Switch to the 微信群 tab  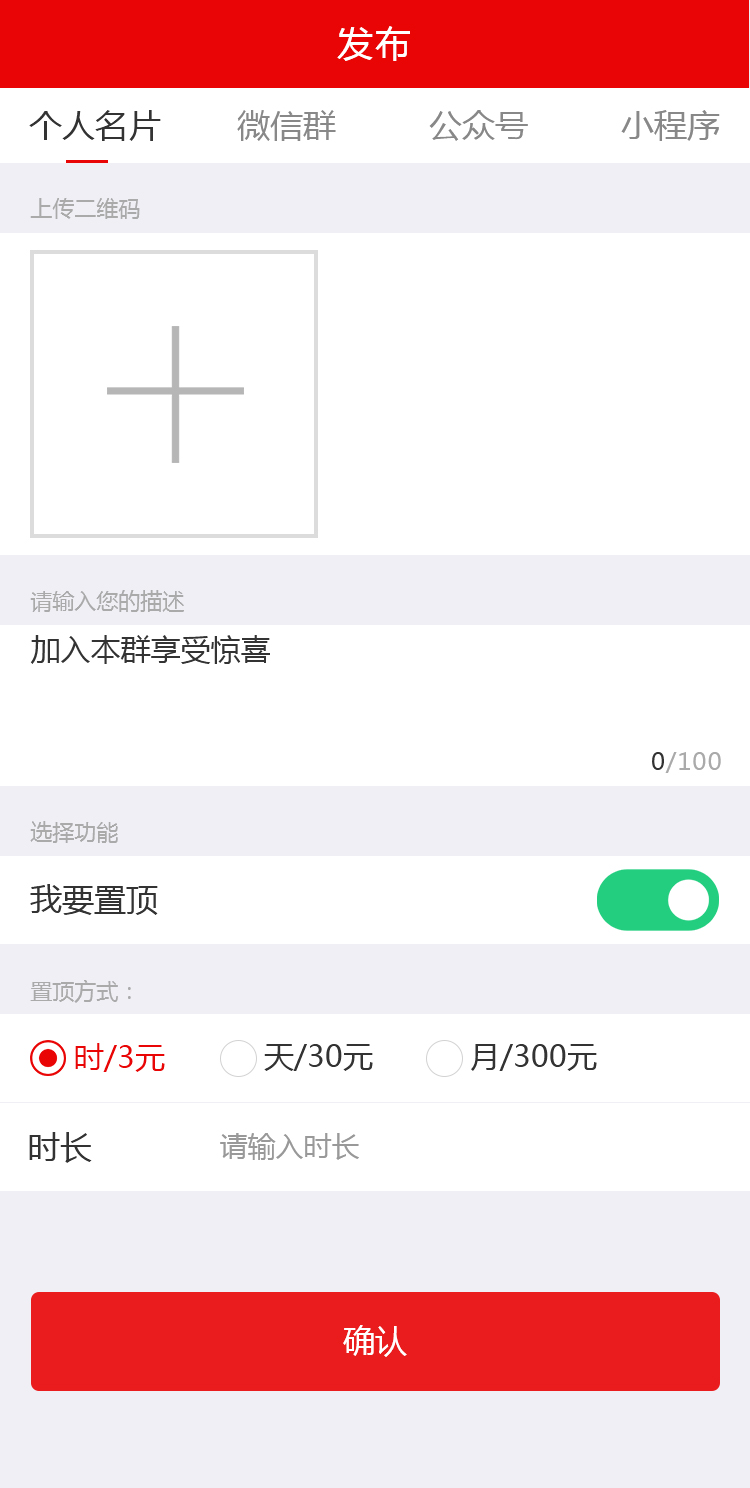click(x=287, y=126)
